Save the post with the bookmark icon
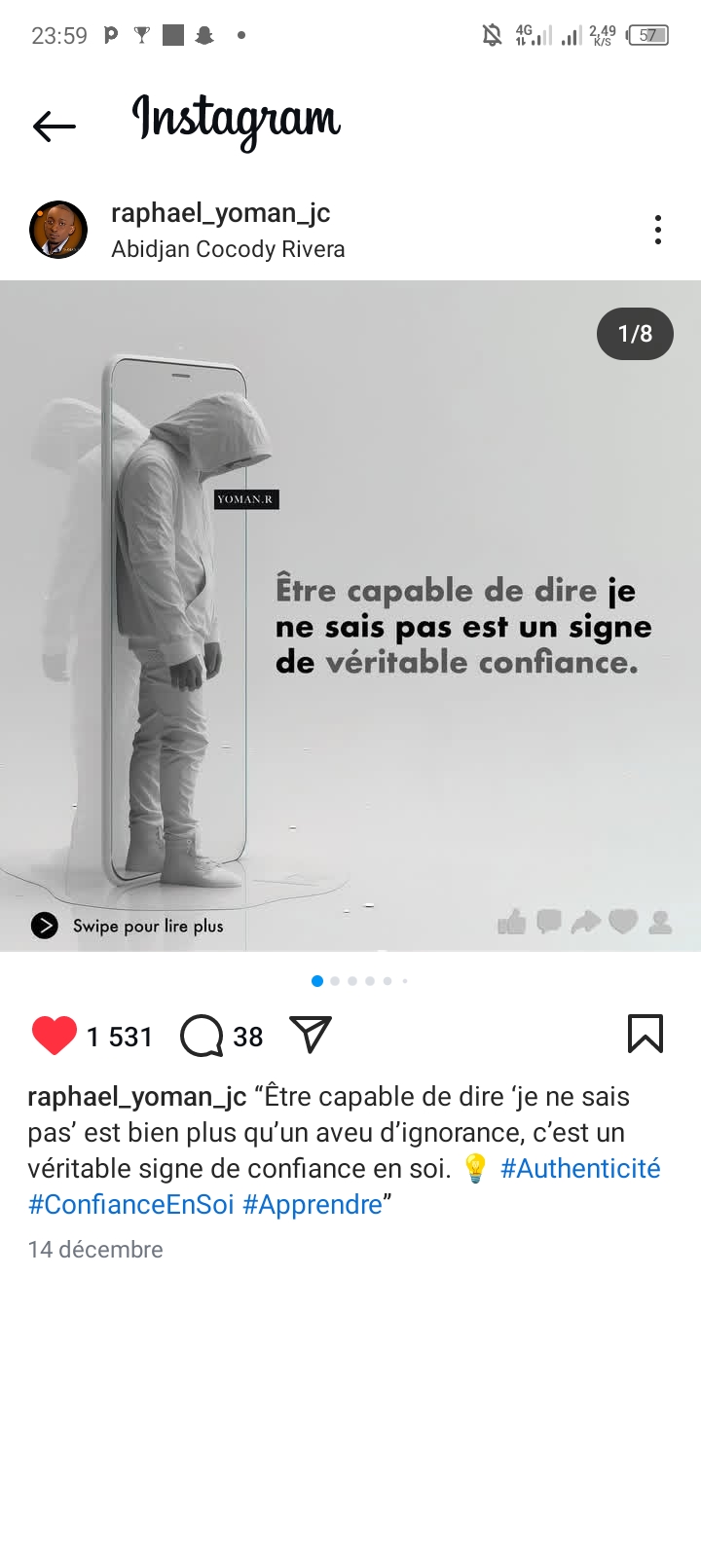Image resolution: width=701 pixels, height=1568 pixels. [x=645, y=1034]
